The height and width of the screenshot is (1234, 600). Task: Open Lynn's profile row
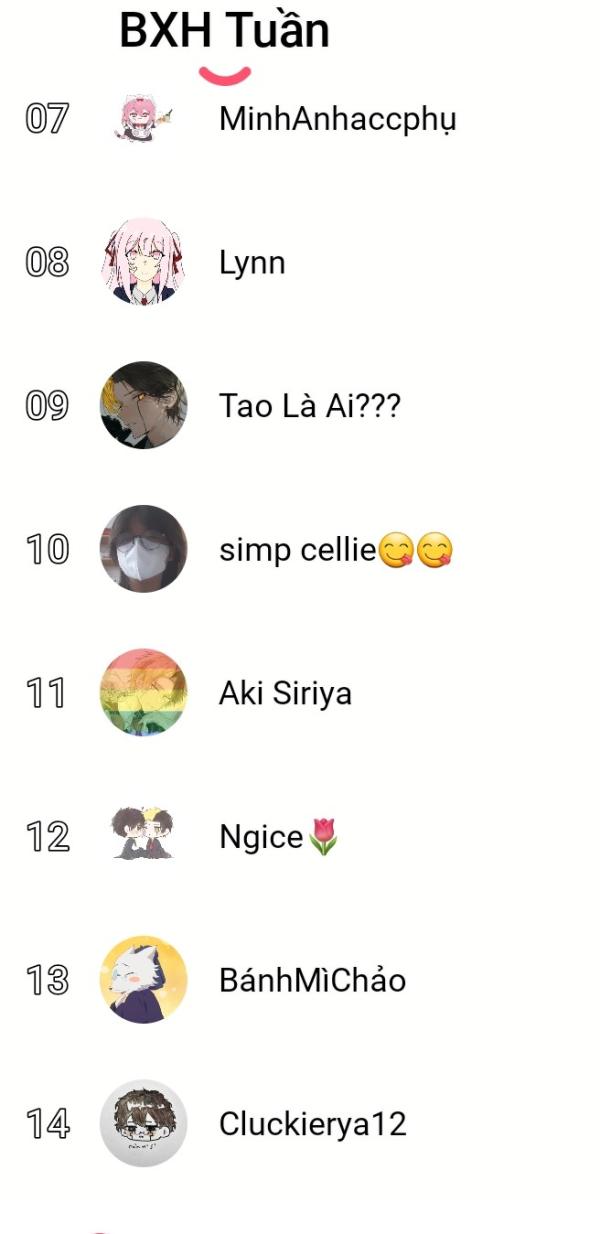300,262
